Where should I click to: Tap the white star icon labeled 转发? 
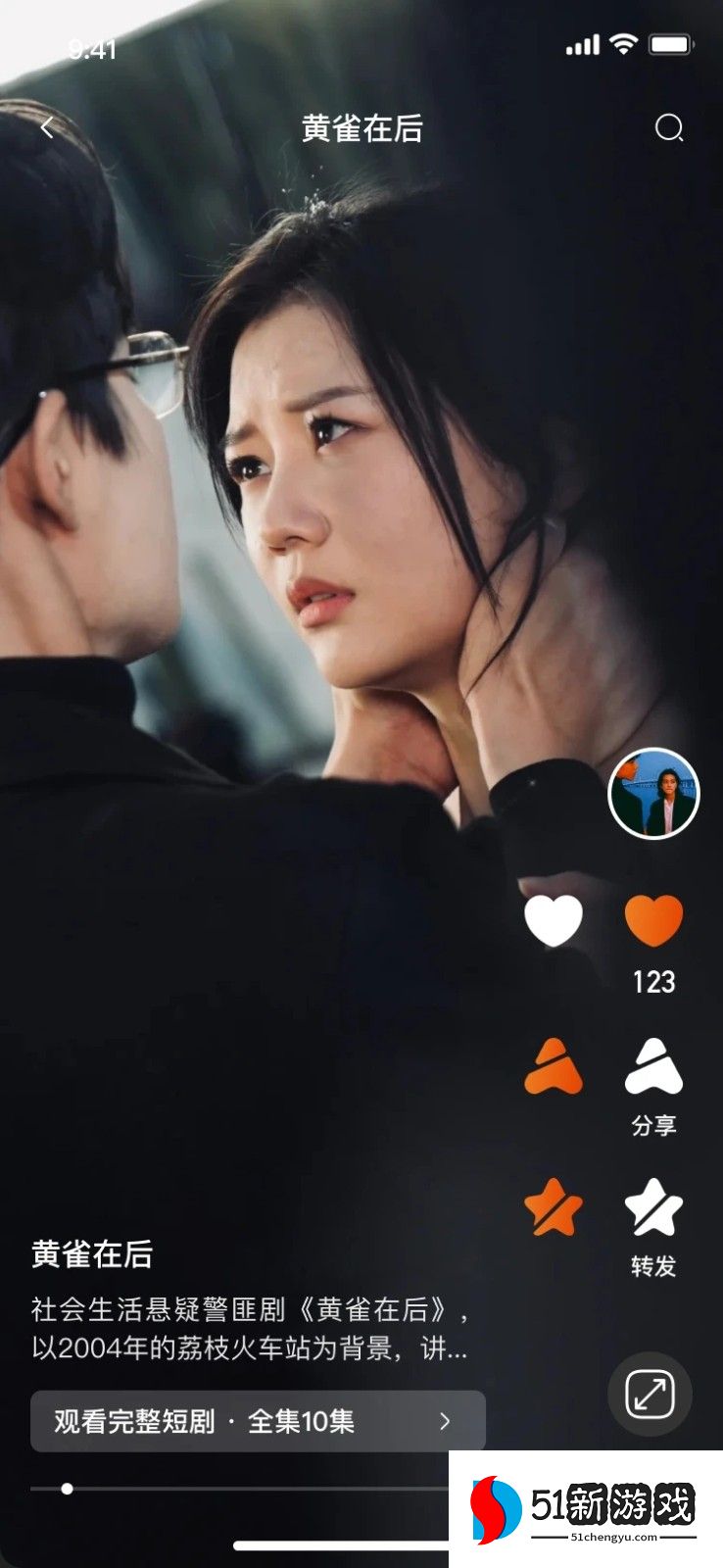tap(653, 1208)
